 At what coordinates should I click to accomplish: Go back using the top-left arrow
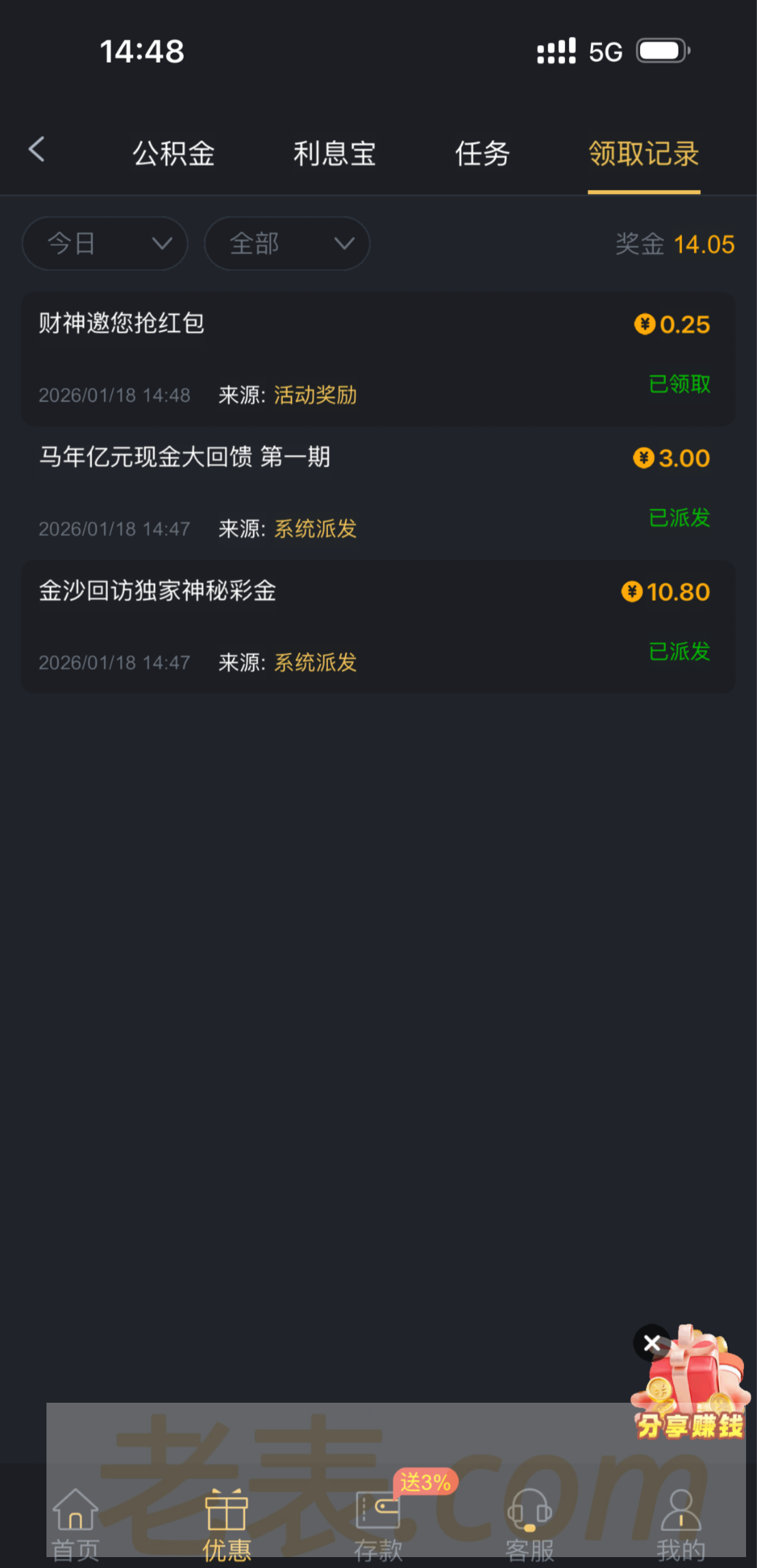click(37, 150)
